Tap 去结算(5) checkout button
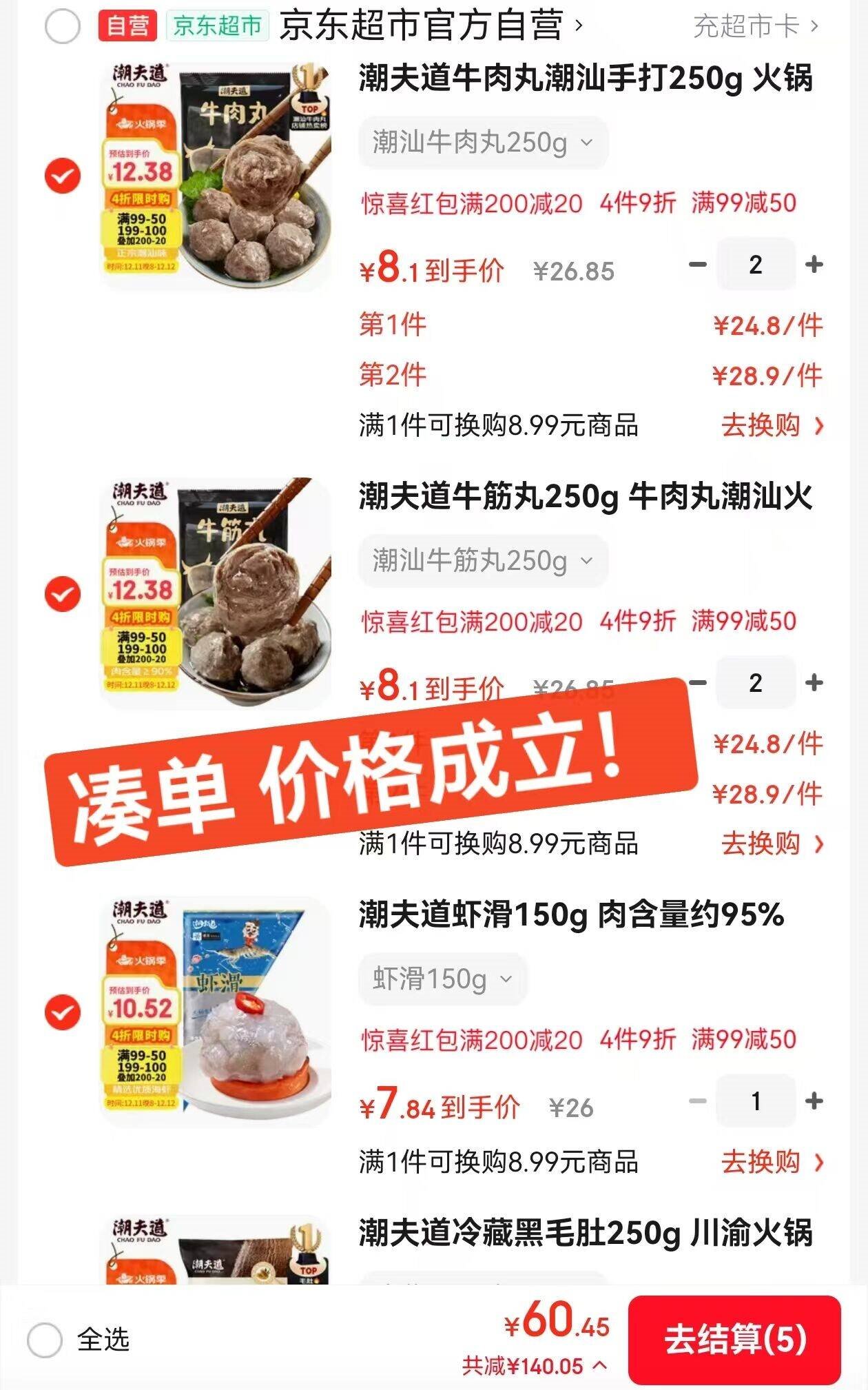This screenshot has width=868, height=1390. click(734, 1340)
